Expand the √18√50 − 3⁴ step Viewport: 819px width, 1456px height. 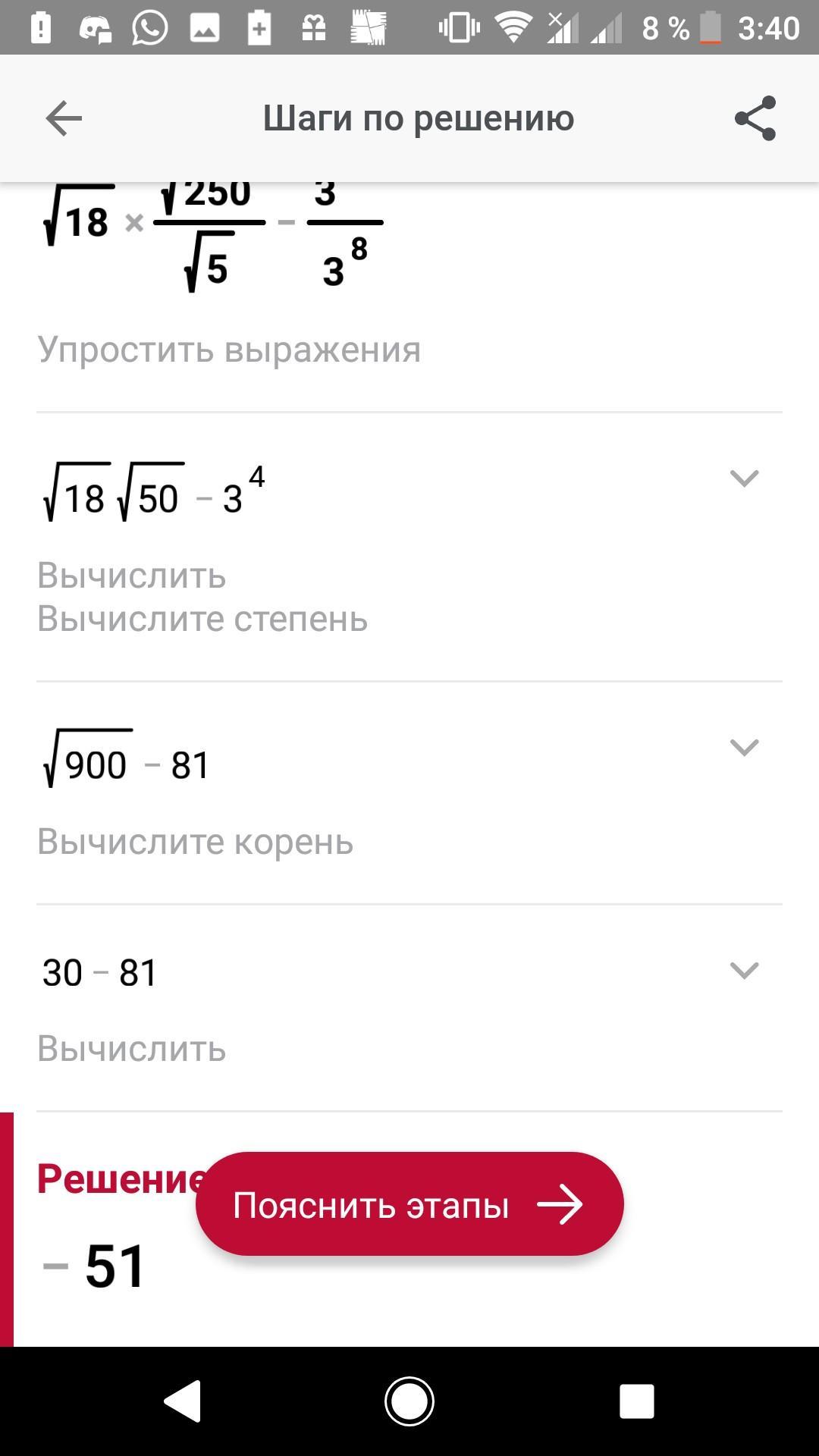(744, 479)
